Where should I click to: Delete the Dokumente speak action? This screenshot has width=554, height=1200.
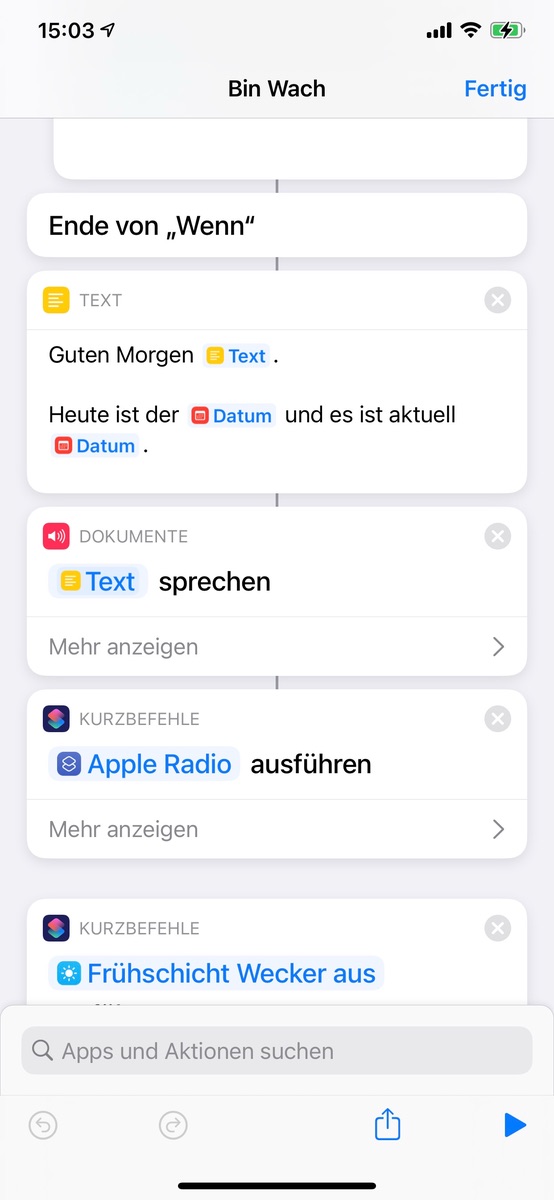tap(497, 536)
